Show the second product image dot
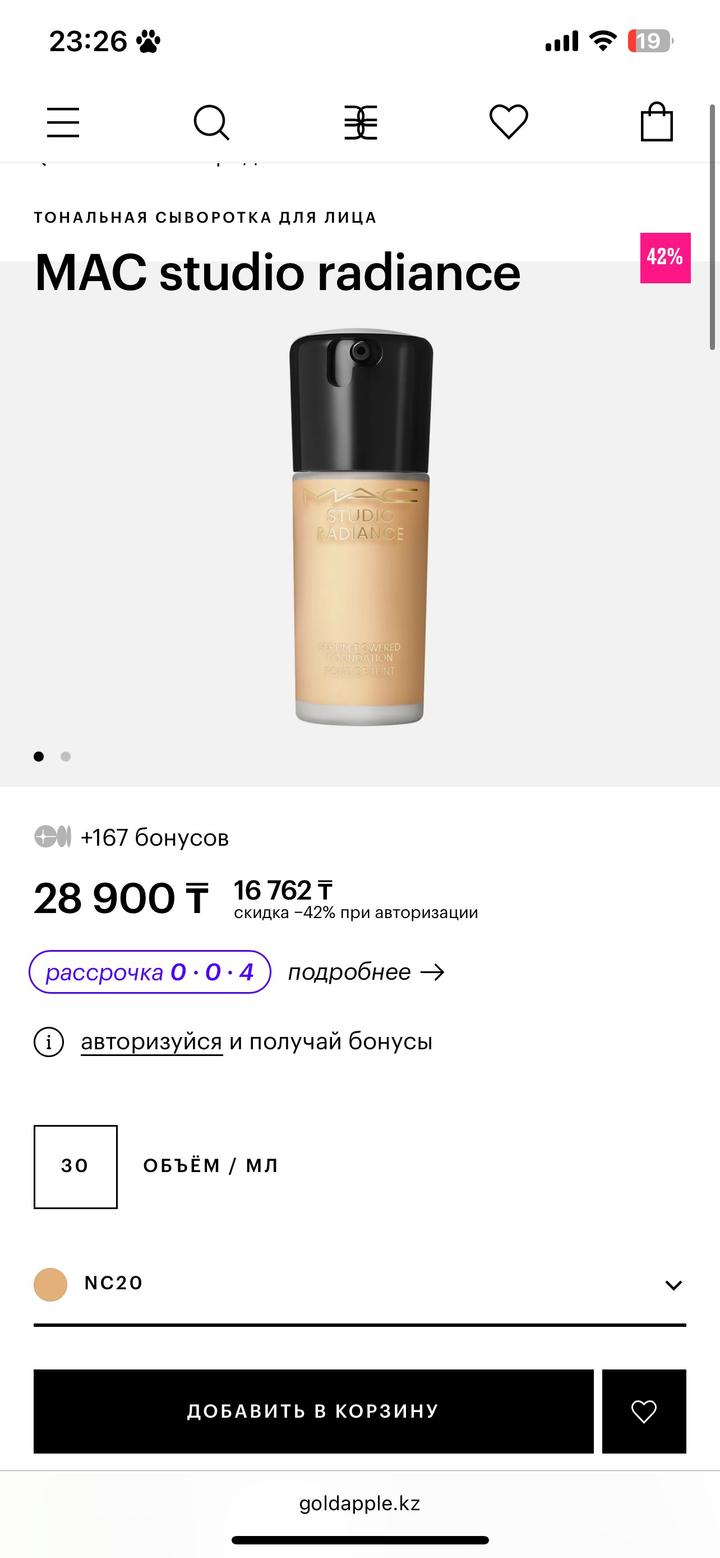This screenshot has height=1558, width=720. click(x=66, y=757)
